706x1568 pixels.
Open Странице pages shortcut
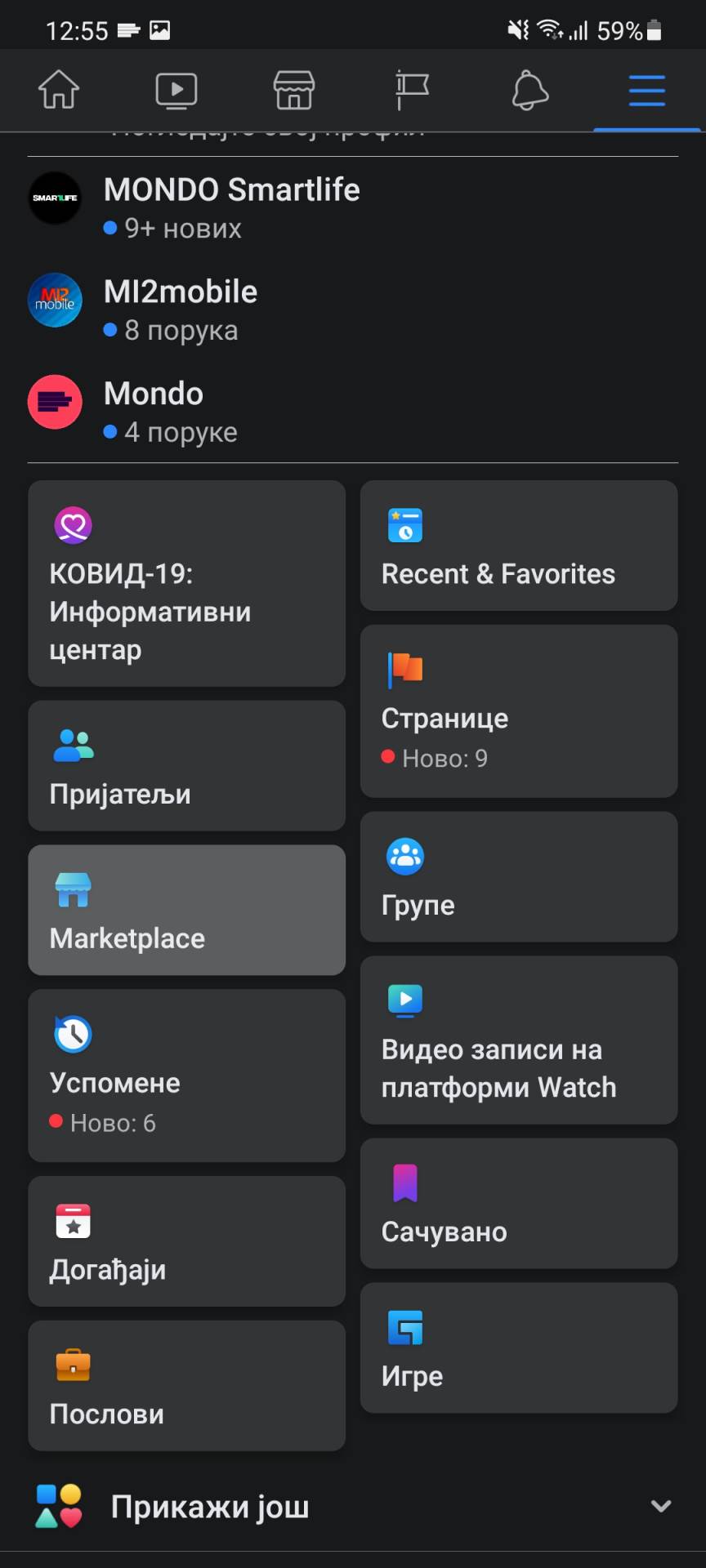(x=519, y=711)
